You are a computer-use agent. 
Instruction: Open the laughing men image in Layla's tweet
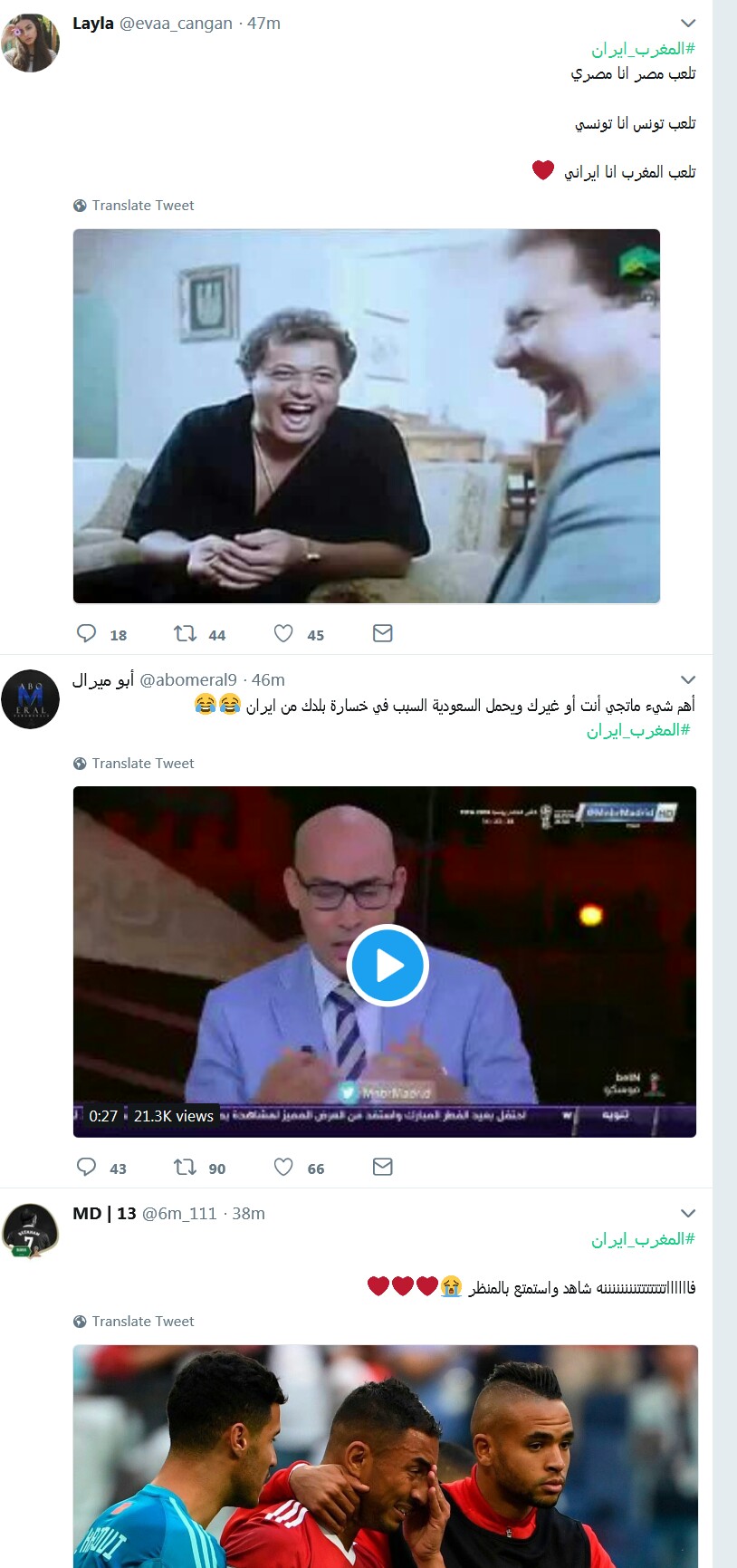[x=366, y=416]
